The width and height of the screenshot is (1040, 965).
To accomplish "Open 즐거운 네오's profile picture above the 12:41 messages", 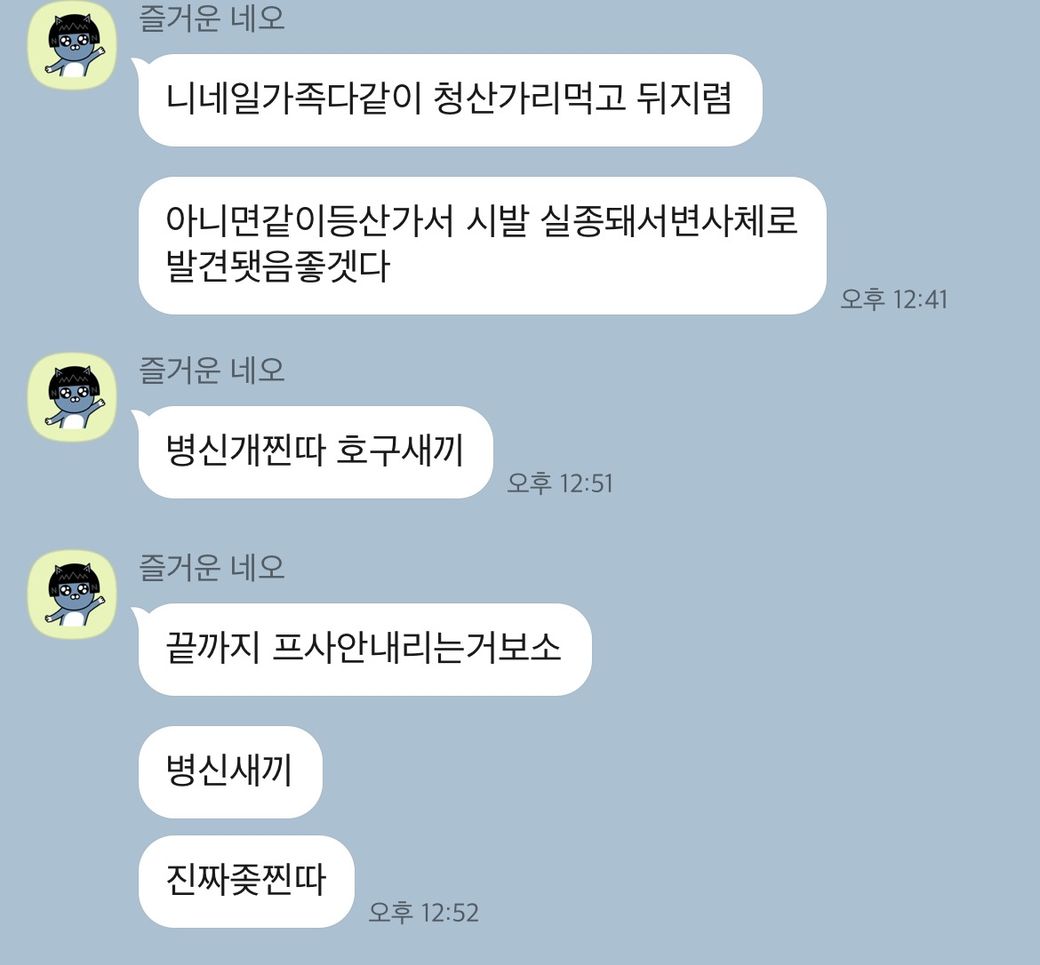I will pyautogui.click(x=71, y=44).
